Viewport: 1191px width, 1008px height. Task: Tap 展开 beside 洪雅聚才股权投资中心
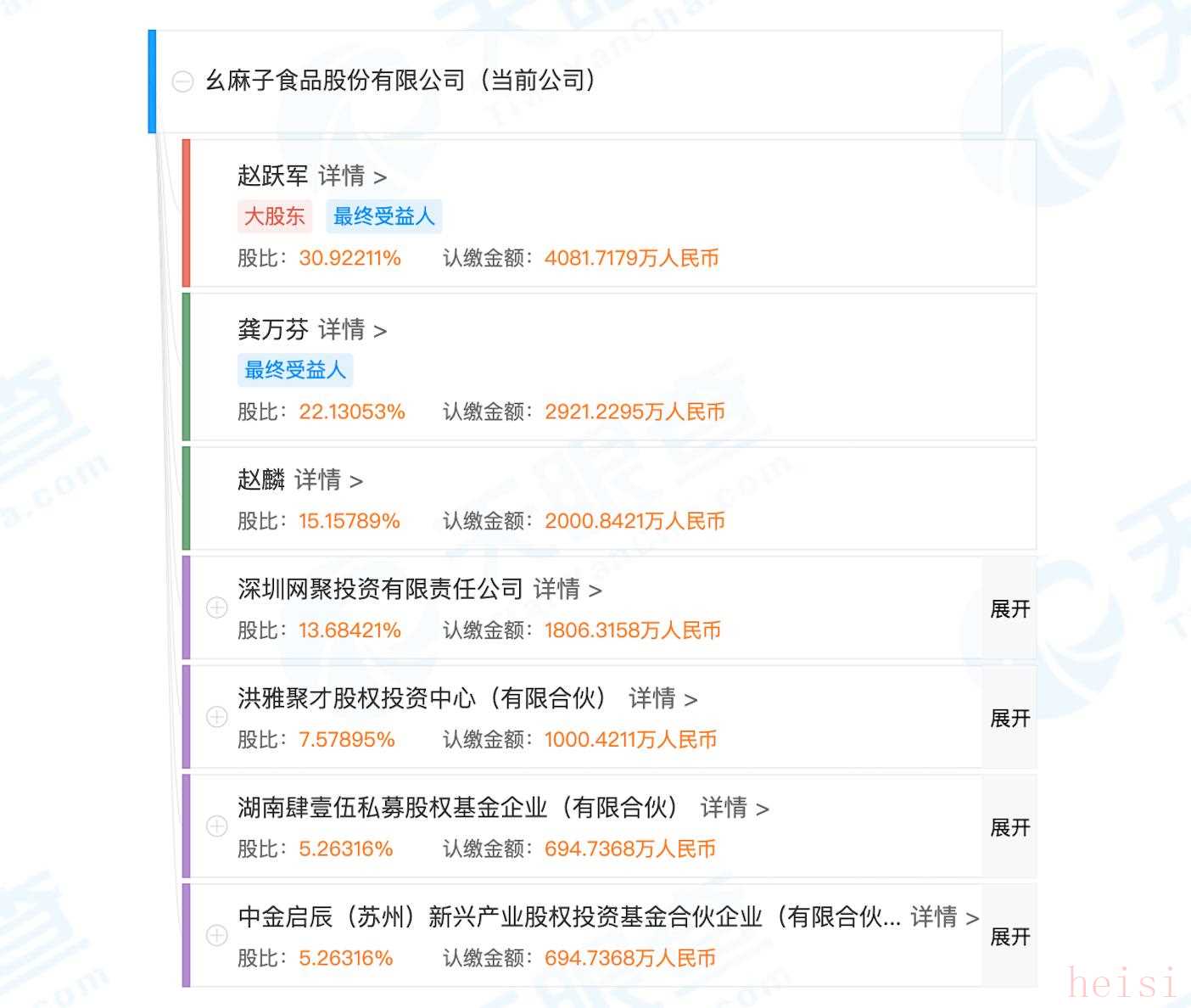tap(1009, 719)
